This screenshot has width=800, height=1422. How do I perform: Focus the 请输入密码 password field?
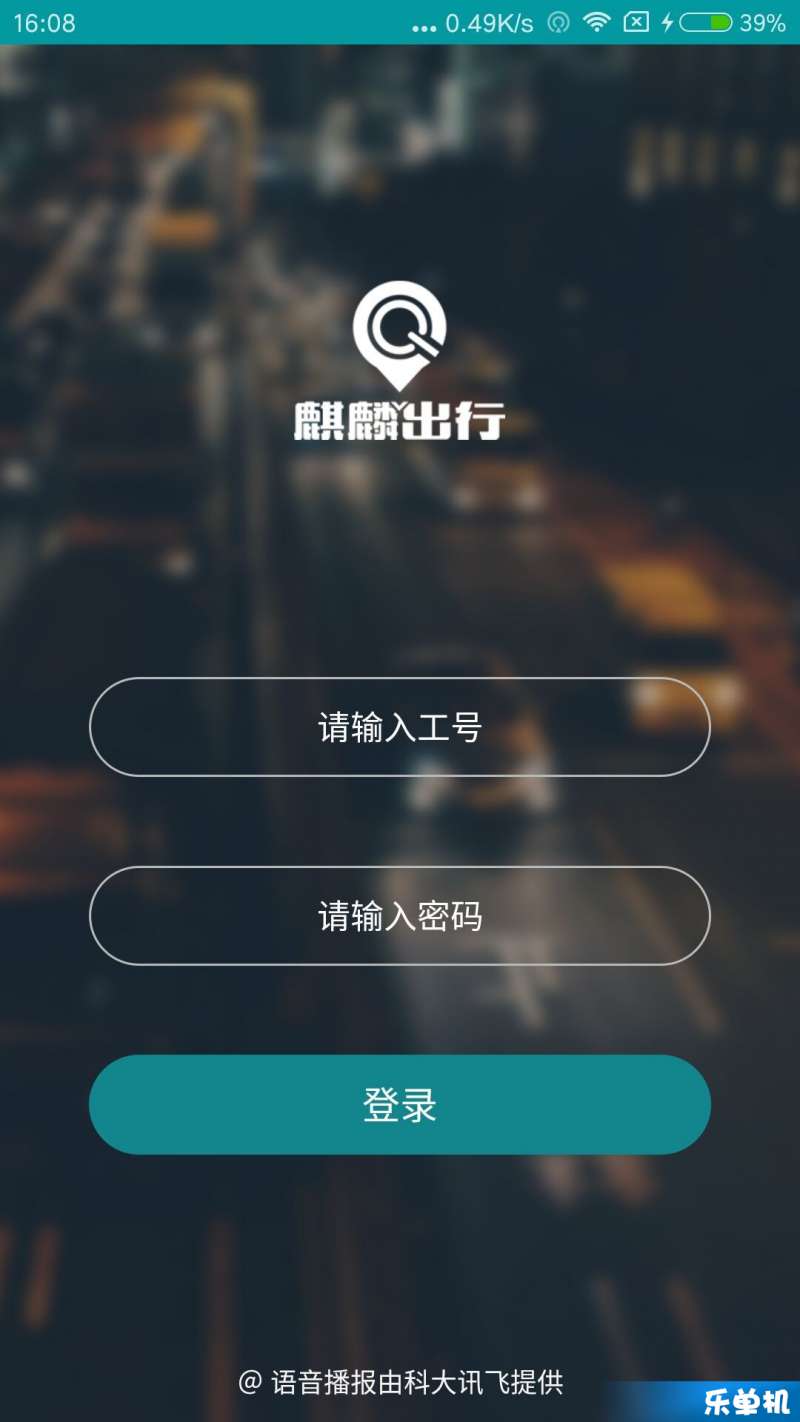click(400, 916)
